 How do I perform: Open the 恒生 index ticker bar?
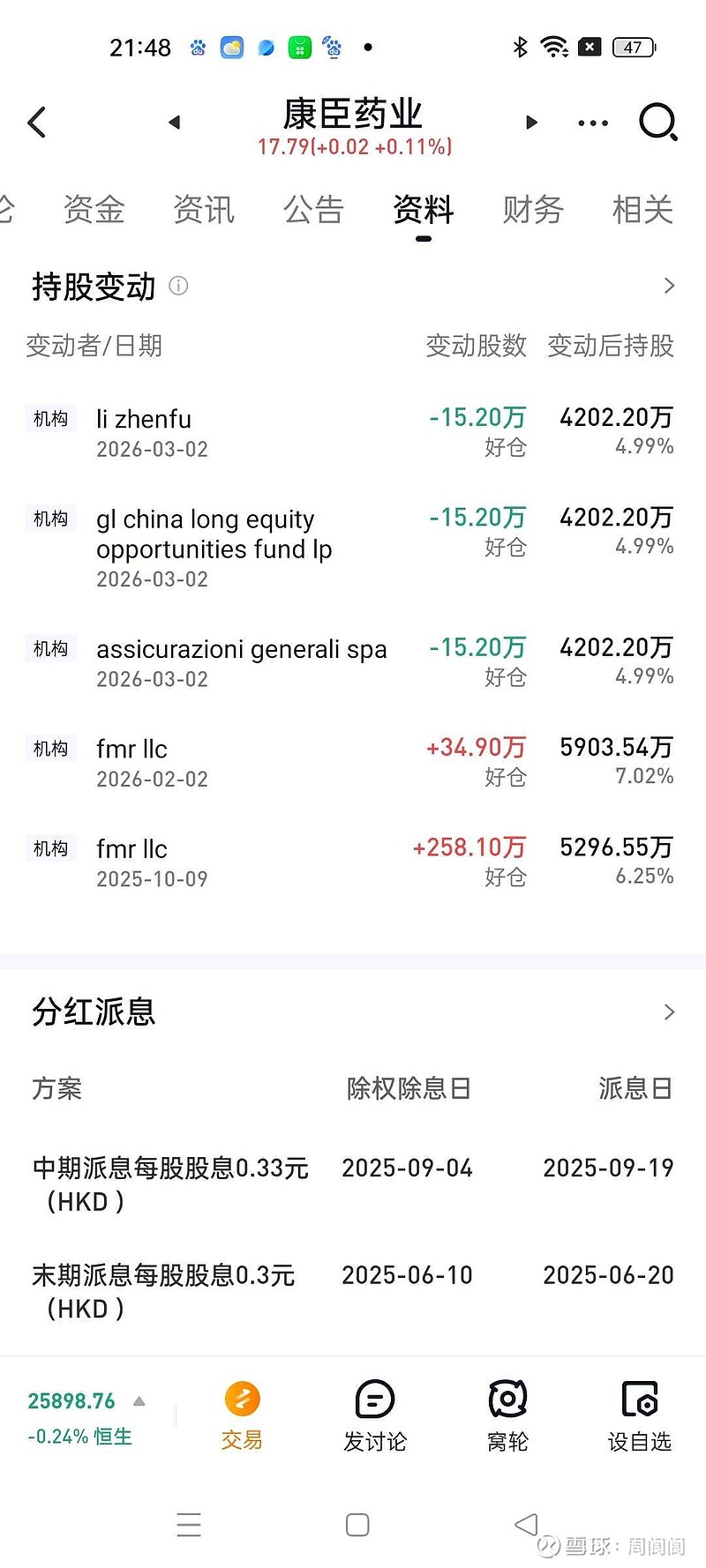pos(84,1417)
